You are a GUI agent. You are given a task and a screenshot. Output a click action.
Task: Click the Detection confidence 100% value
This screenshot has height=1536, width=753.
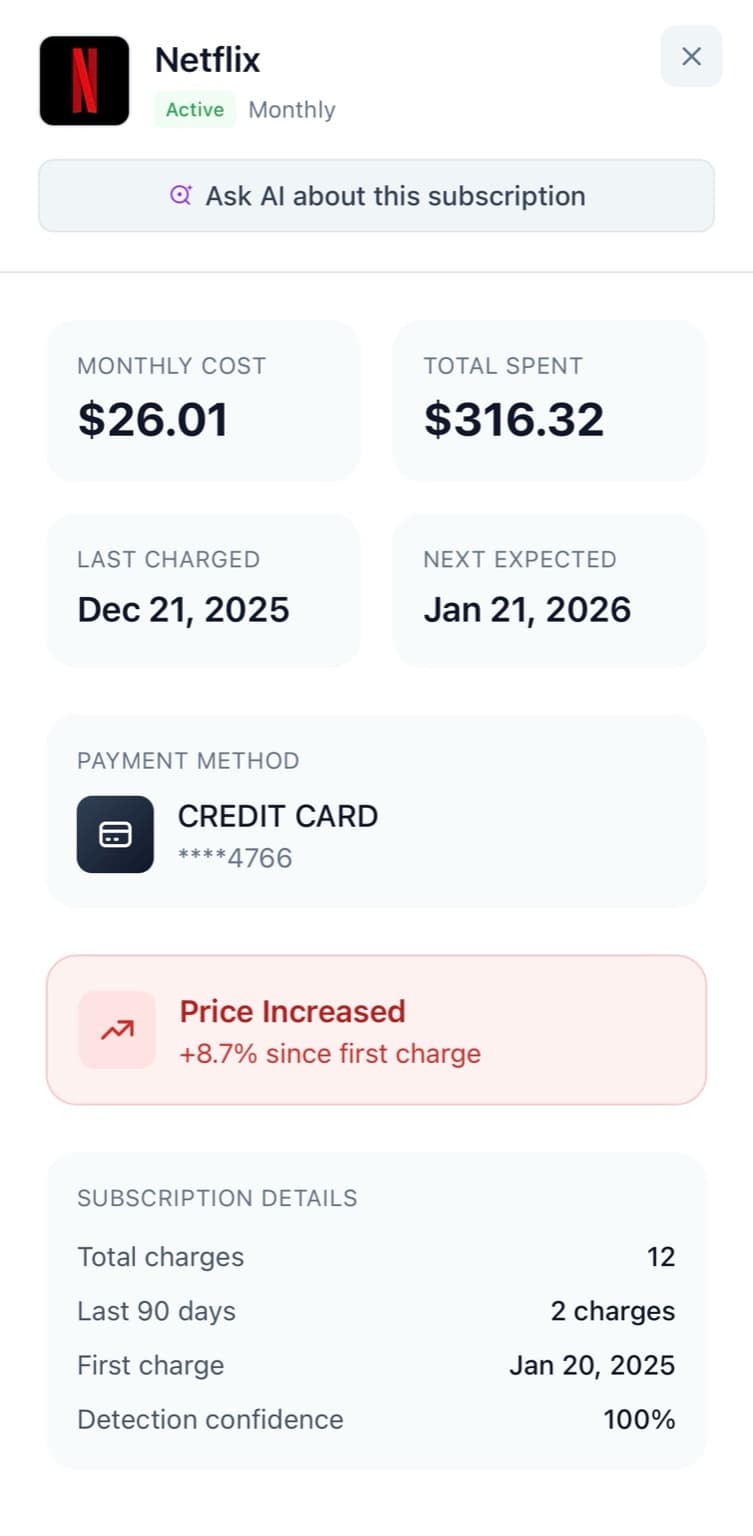click(x=639, y=1419)
